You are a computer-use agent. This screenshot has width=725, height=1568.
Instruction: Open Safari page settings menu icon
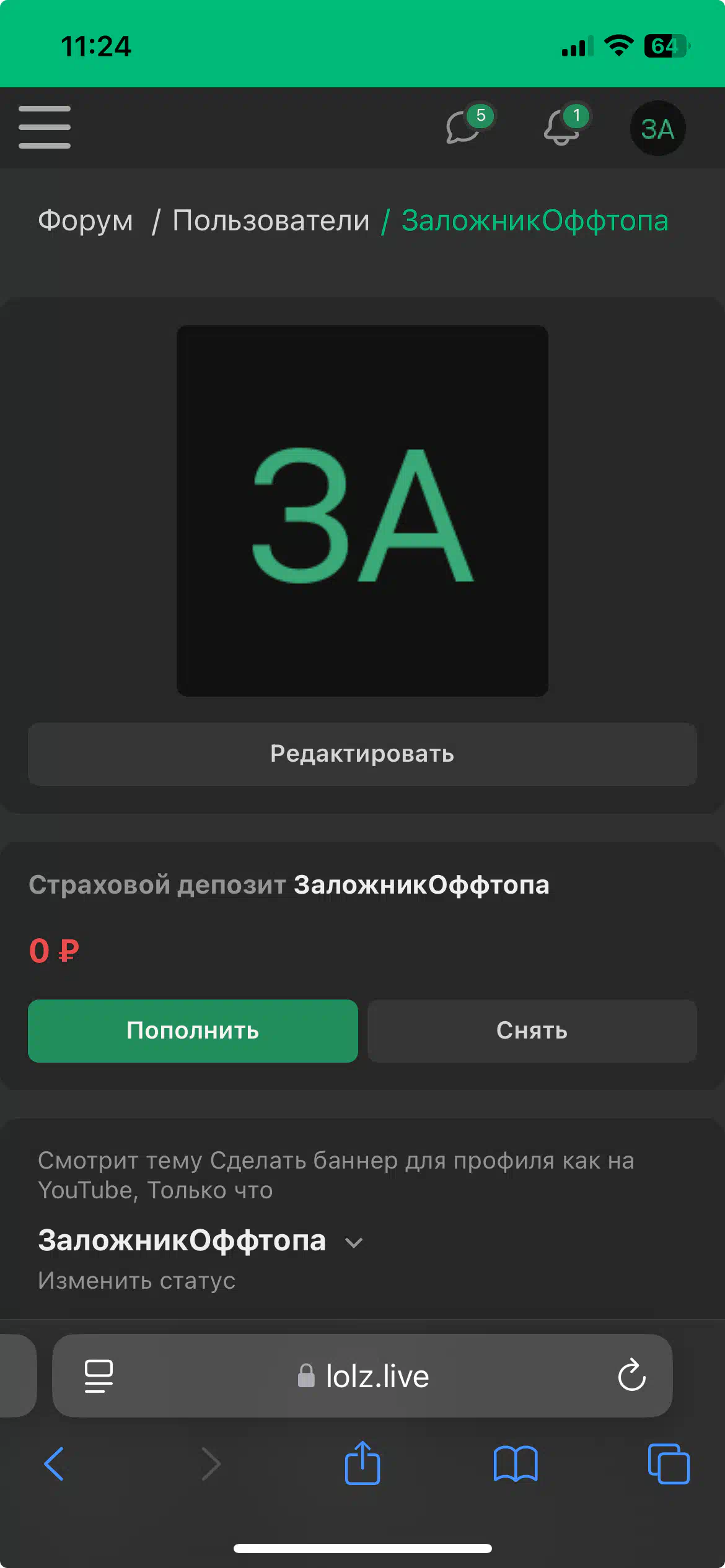(99, 1376)
